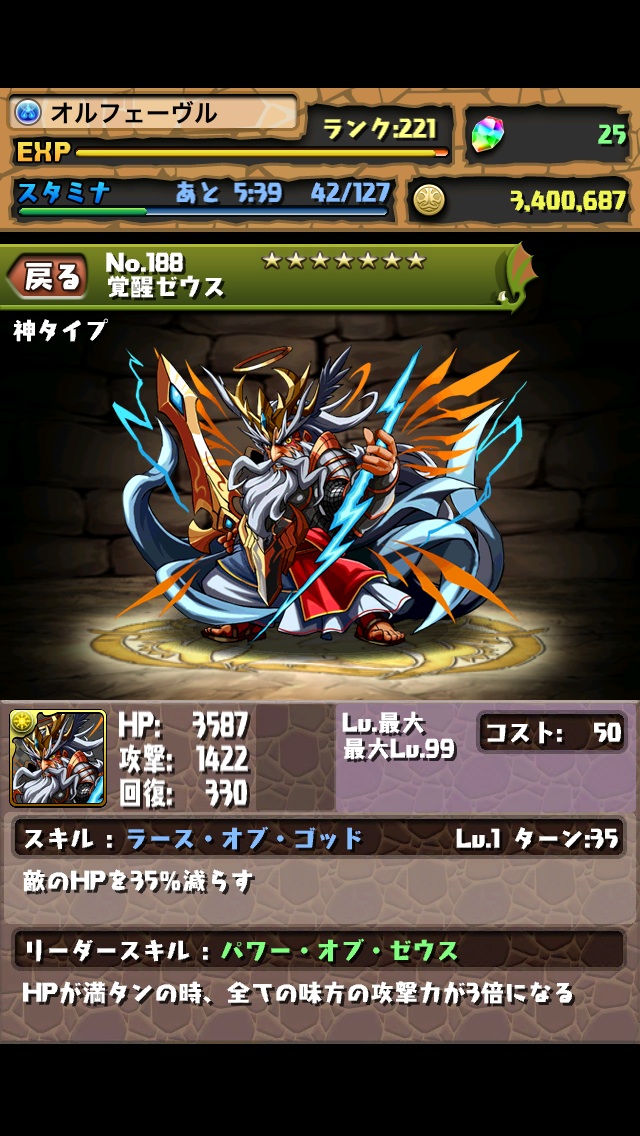This screenshot has height=1136, width=640.
Task: Tap the 戻る back button
Action: (48, 277)
